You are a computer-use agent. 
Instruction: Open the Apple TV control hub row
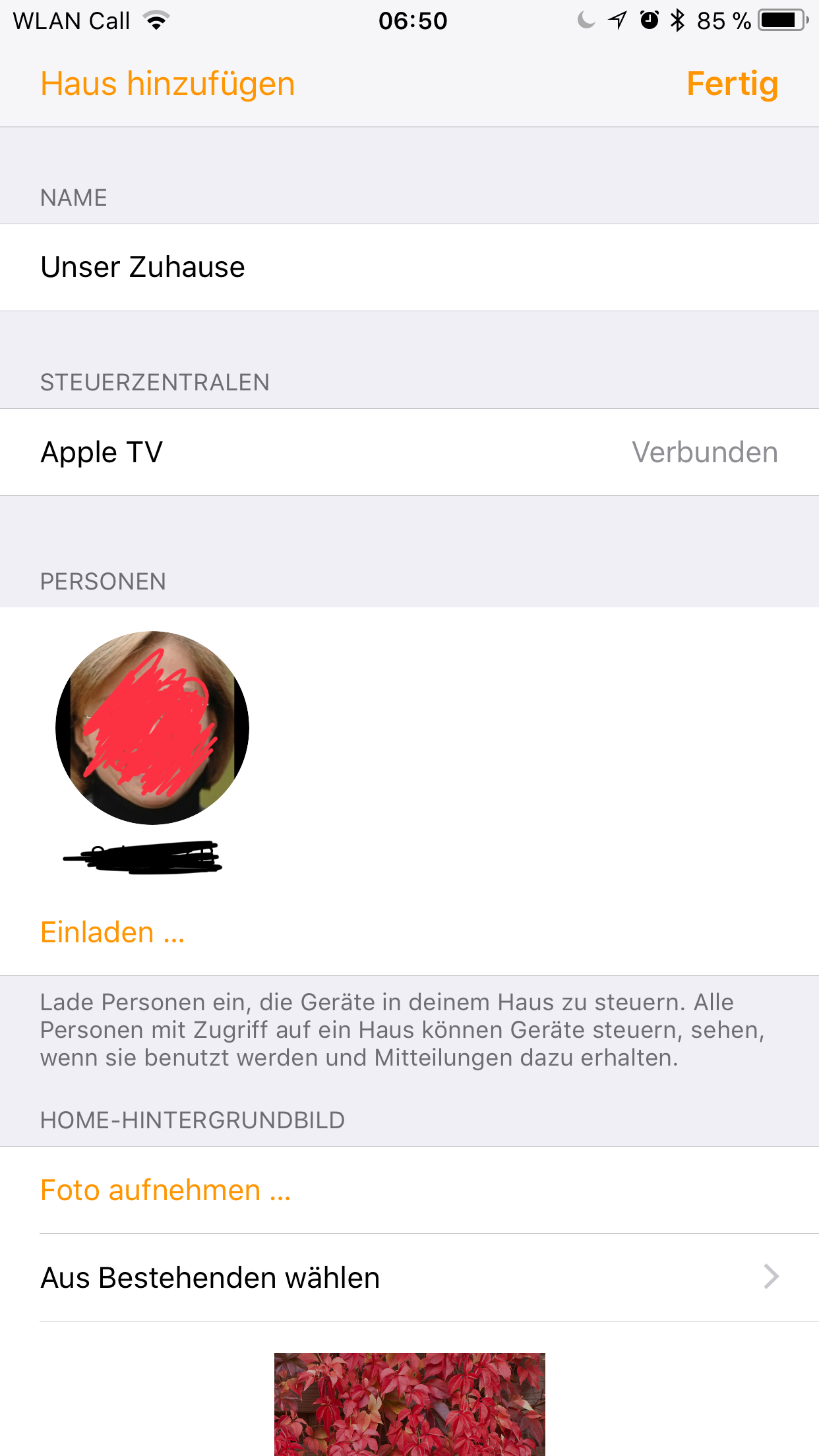tap(409, 452)
